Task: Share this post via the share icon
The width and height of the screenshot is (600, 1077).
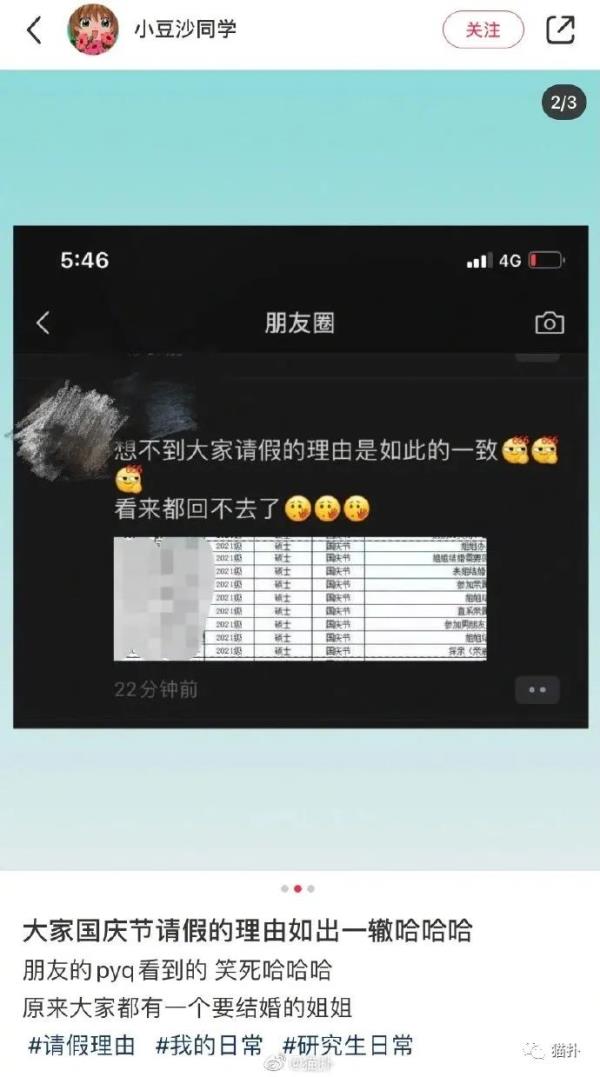Action: [560, 30]
